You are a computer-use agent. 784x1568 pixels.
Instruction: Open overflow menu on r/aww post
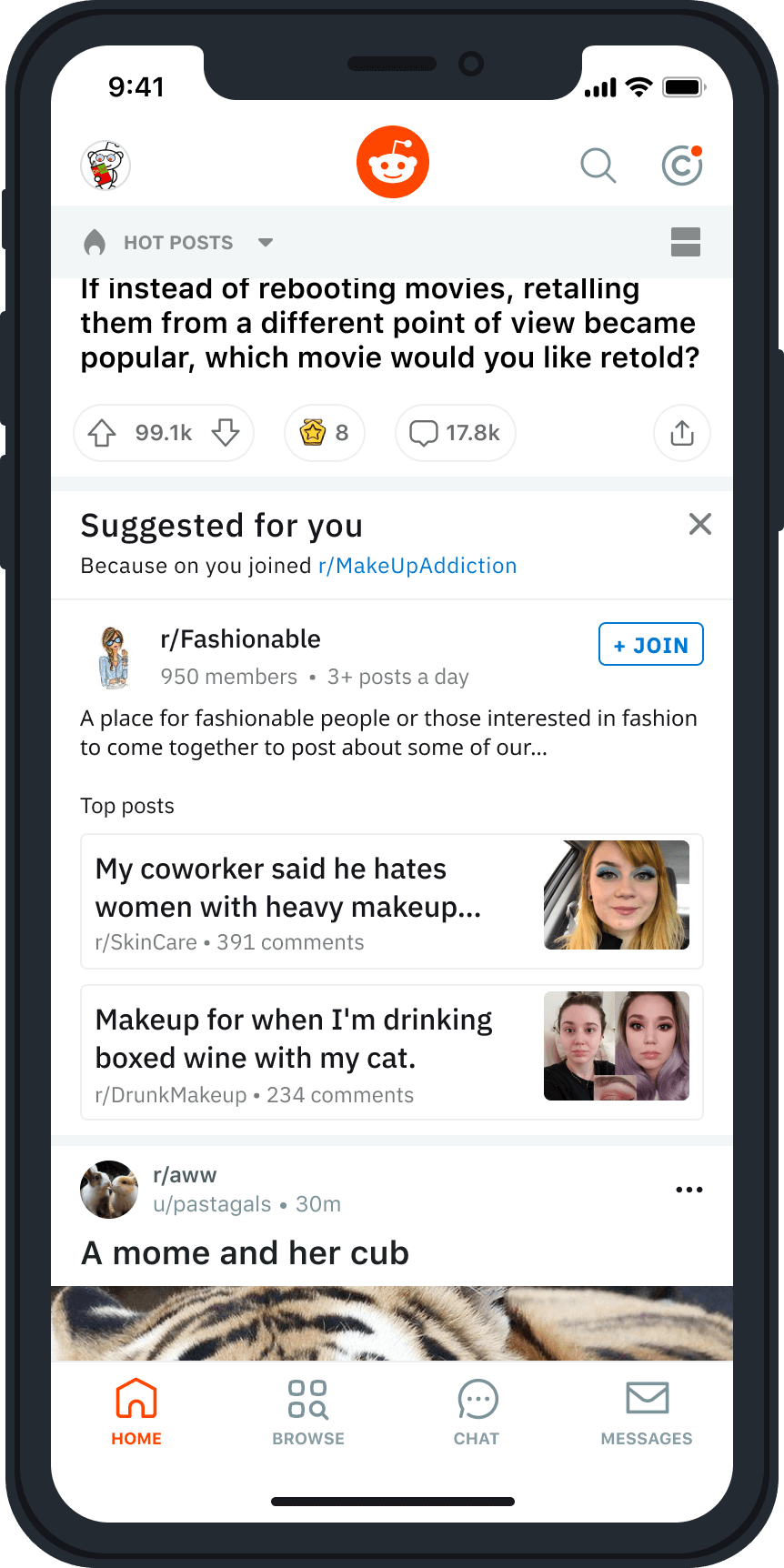(x=689, y=1190)
